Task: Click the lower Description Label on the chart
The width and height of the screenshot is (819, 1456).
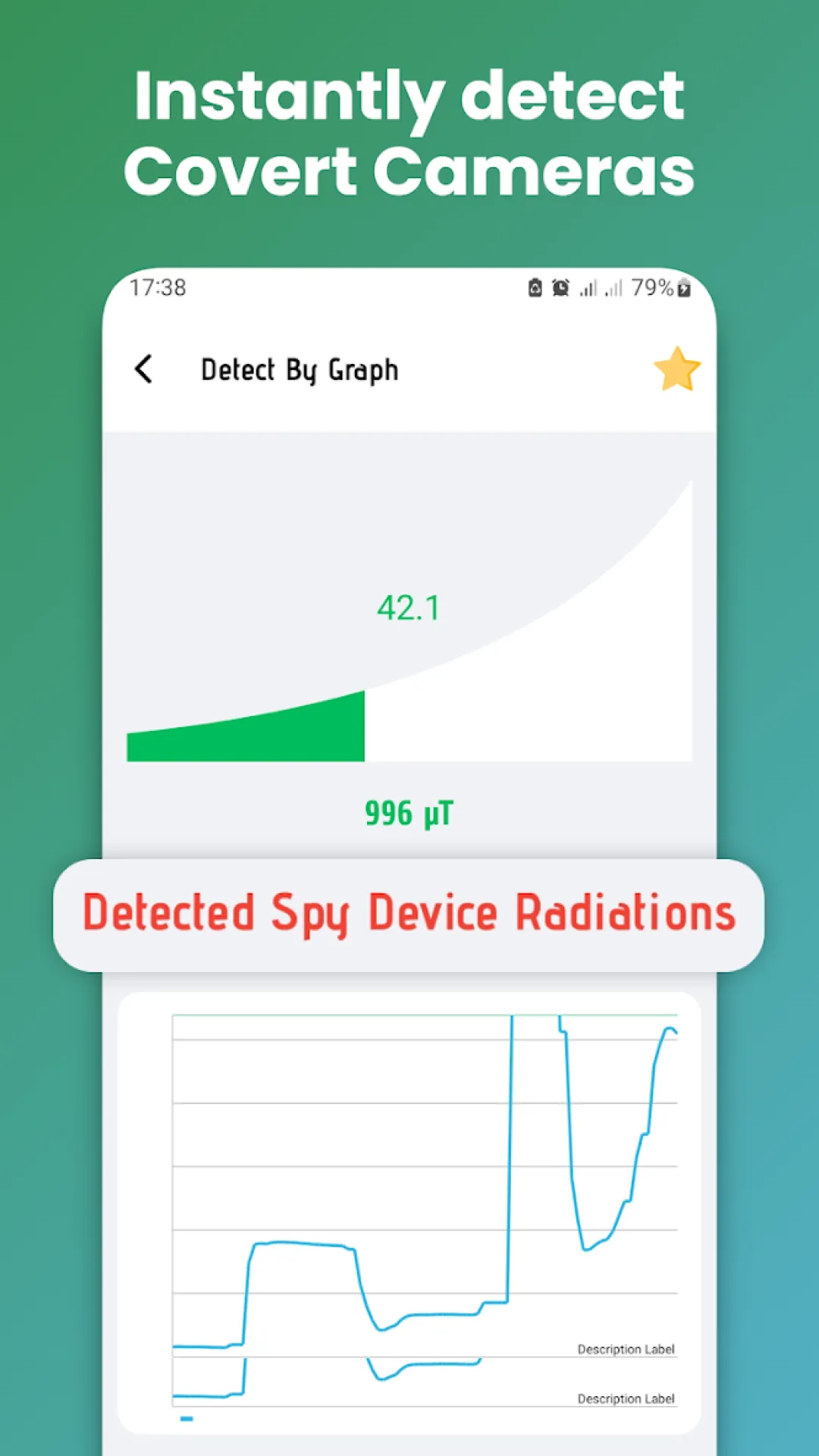Action: (x=626, y=1398)
